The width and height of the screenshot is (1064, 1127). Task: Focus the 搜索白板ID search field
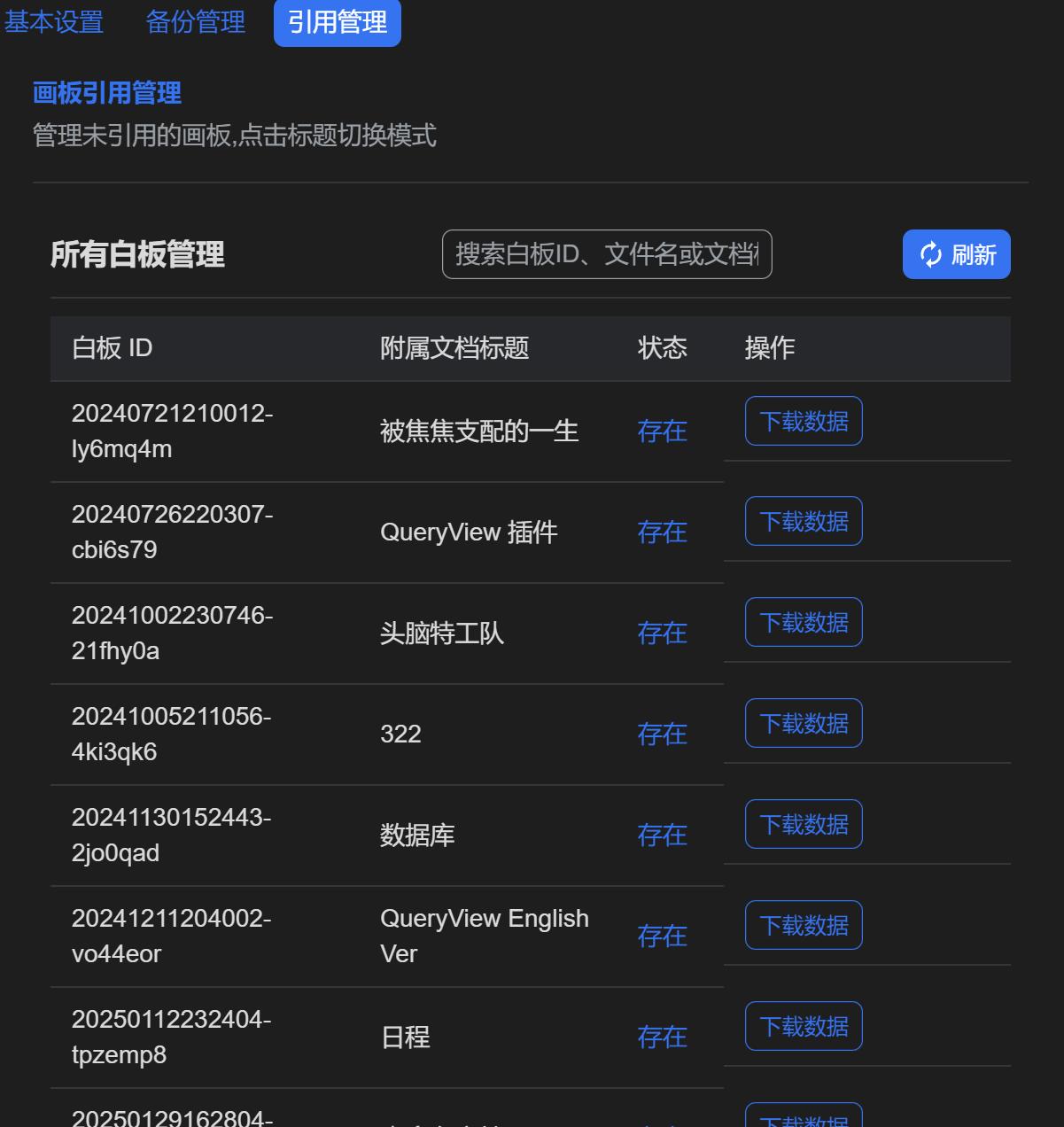point(607,254)
